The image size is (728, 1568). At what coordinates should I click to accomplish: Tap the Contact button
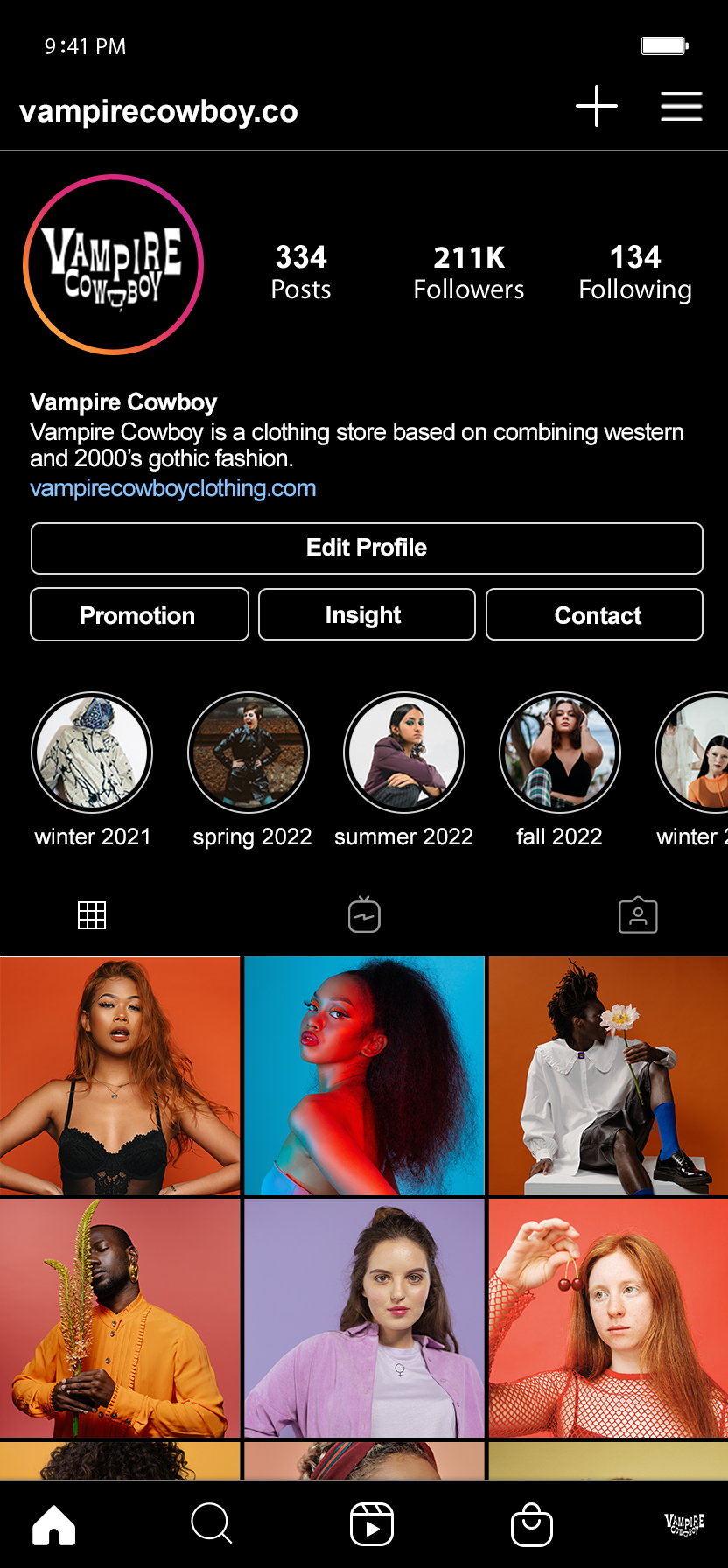point(594,614)
